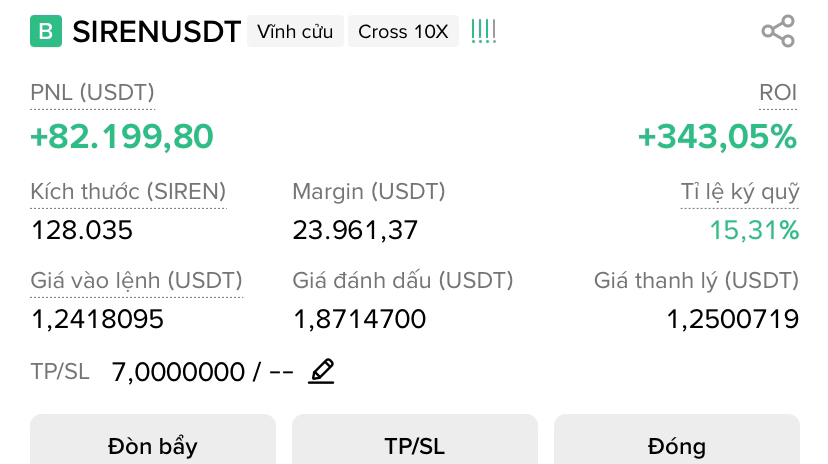This screenshot has width=828, height=464.
Task: Tap the TP/SL button
Action: click(x=414, y=444)
